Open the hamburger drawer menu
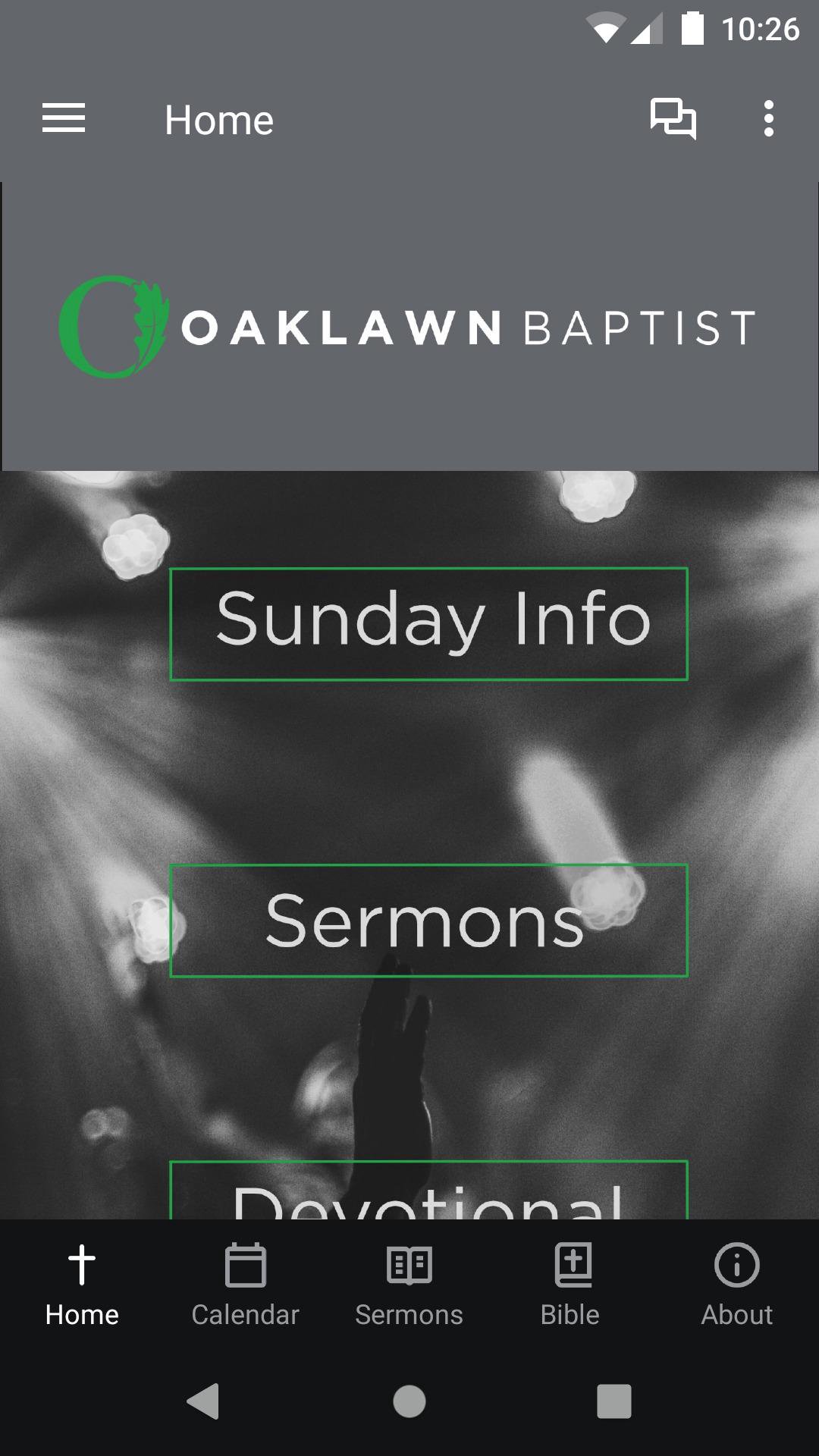Image resolution: width=819 pixels, height=1456 pixels. tap(64, 119)
